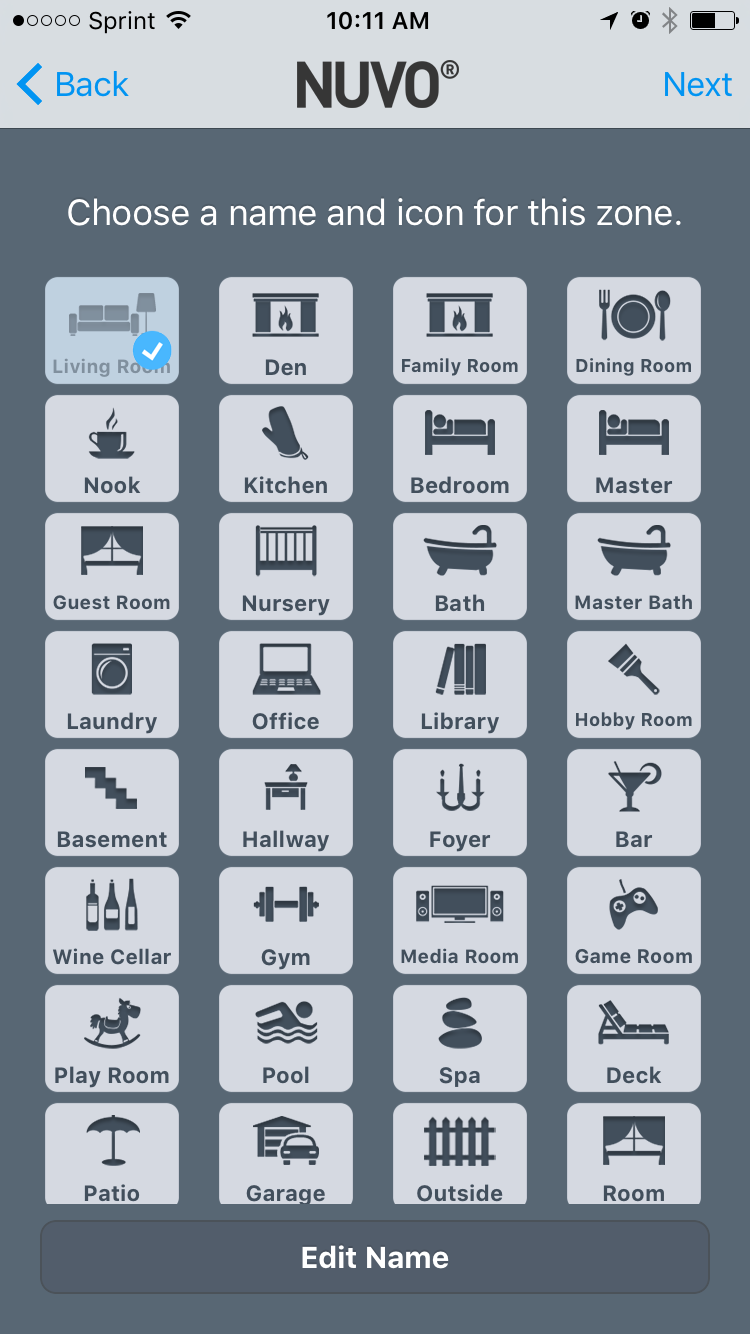The width and height of the screenshot is (750, 1334).
Task: Select Master Bath as zone name
Action: pyautogui.click(x=634, y=567)
